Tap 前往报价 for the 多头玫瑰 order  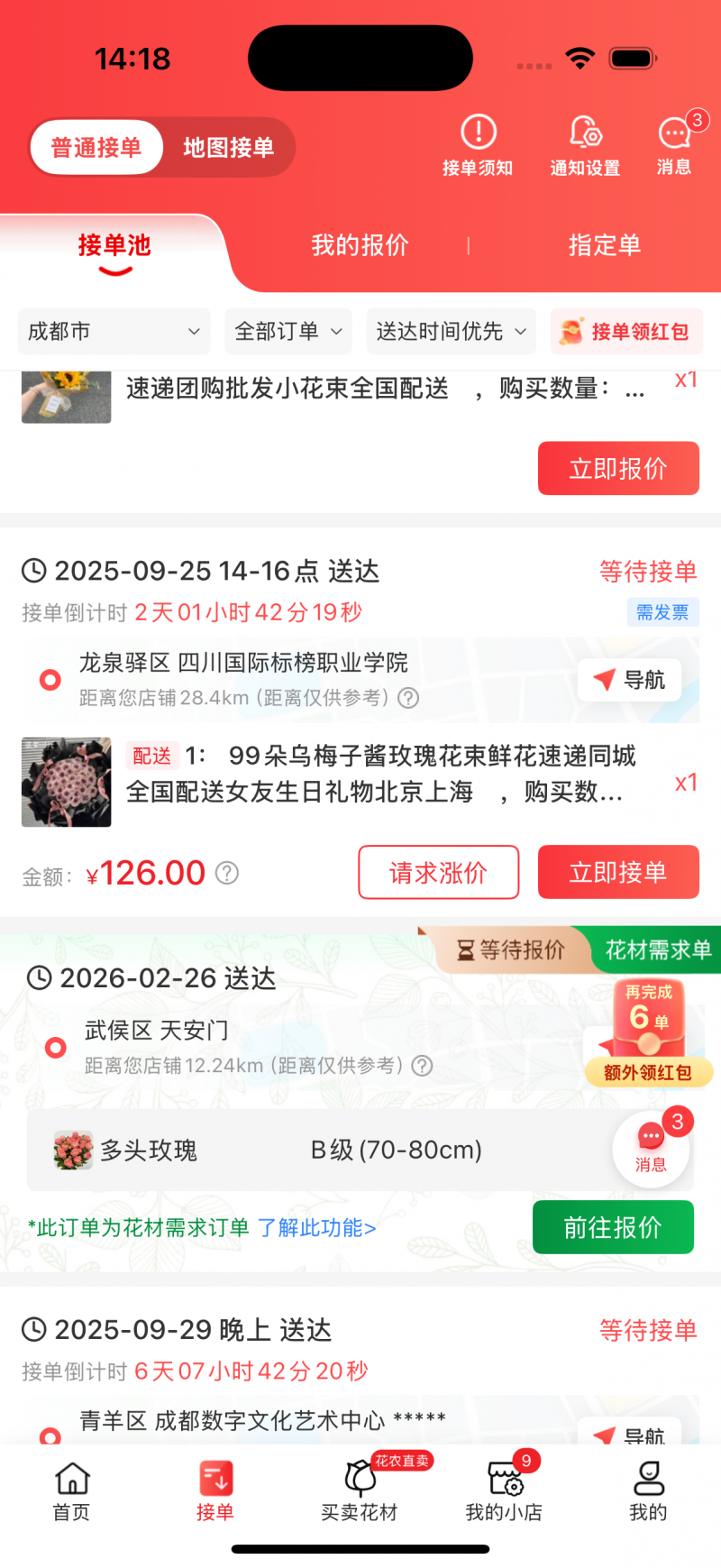[613, 1227]
